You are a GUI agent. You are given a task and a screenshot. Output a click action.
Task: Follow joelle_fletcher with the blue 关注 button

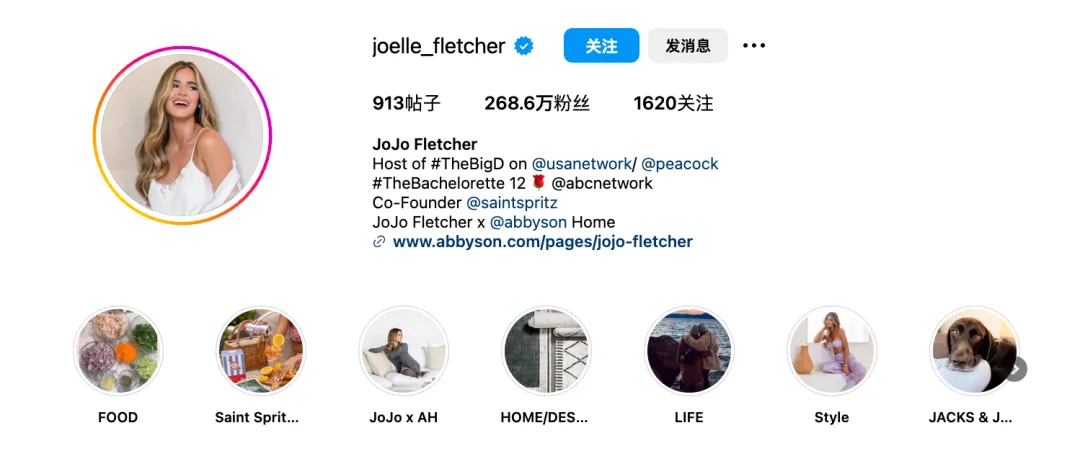tap(601, 46)
